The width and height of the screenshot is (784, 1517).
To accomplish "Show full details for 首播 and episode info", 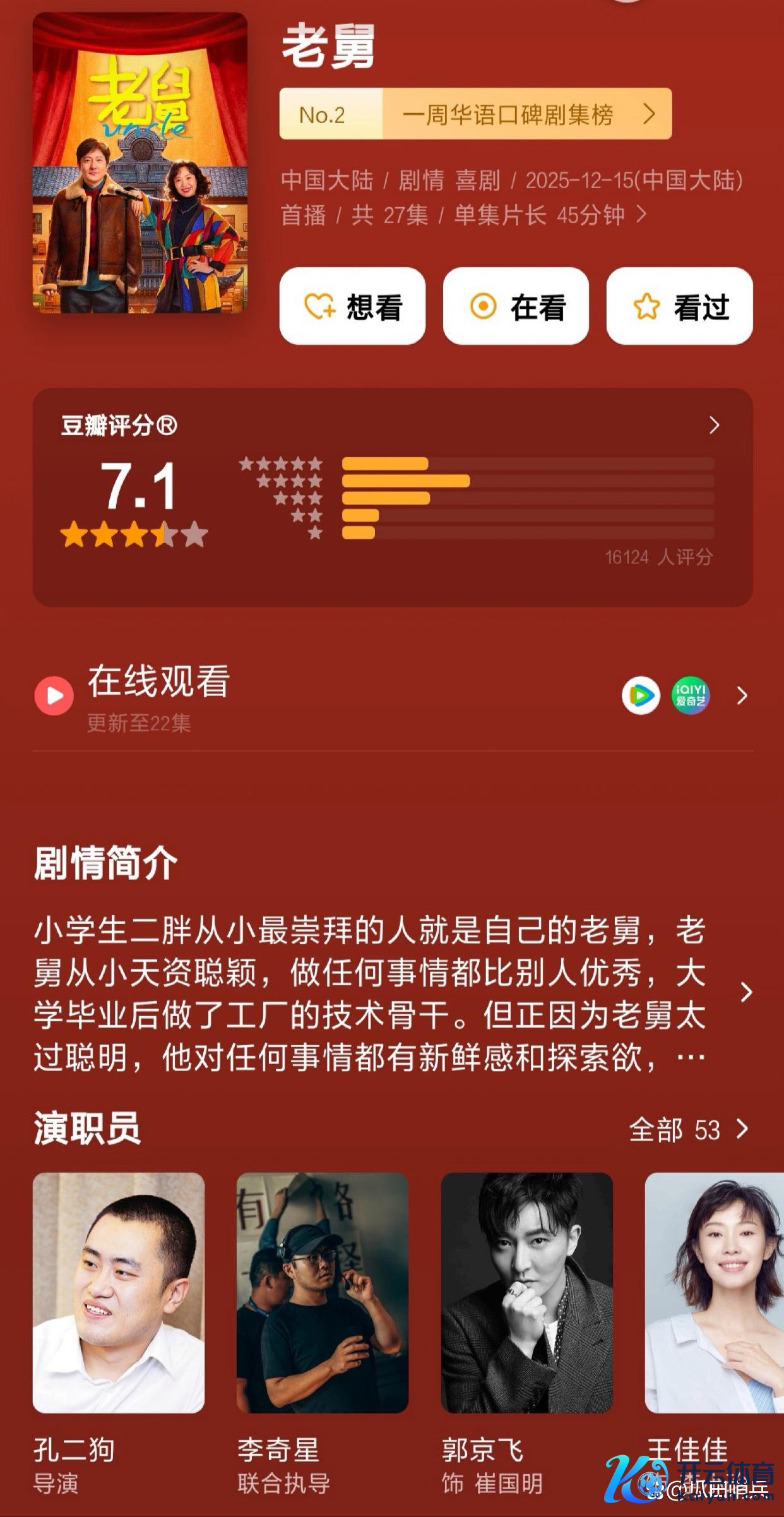I will 641,215.
